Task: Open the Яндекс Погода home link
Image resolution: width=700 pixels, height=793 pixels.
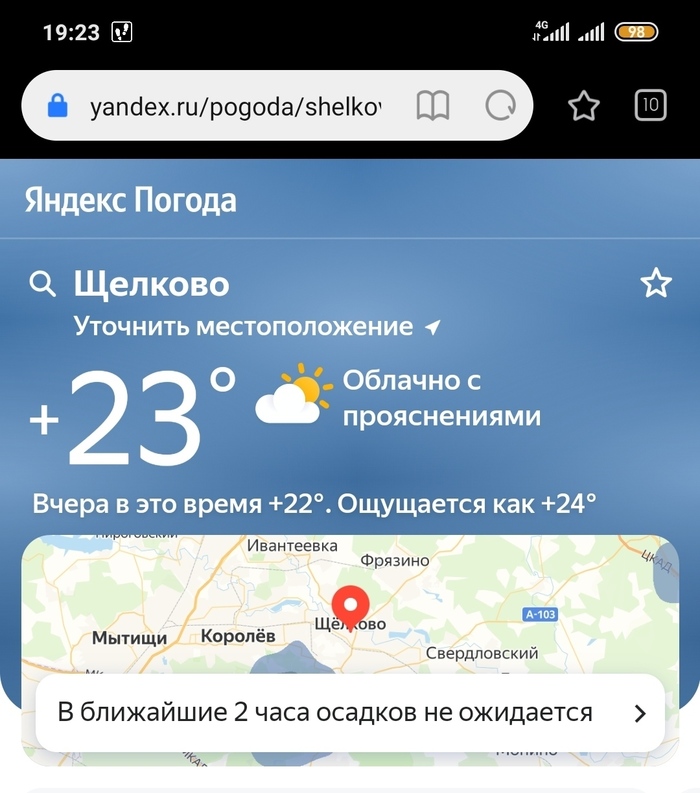Action: click(x=131, y=200)
